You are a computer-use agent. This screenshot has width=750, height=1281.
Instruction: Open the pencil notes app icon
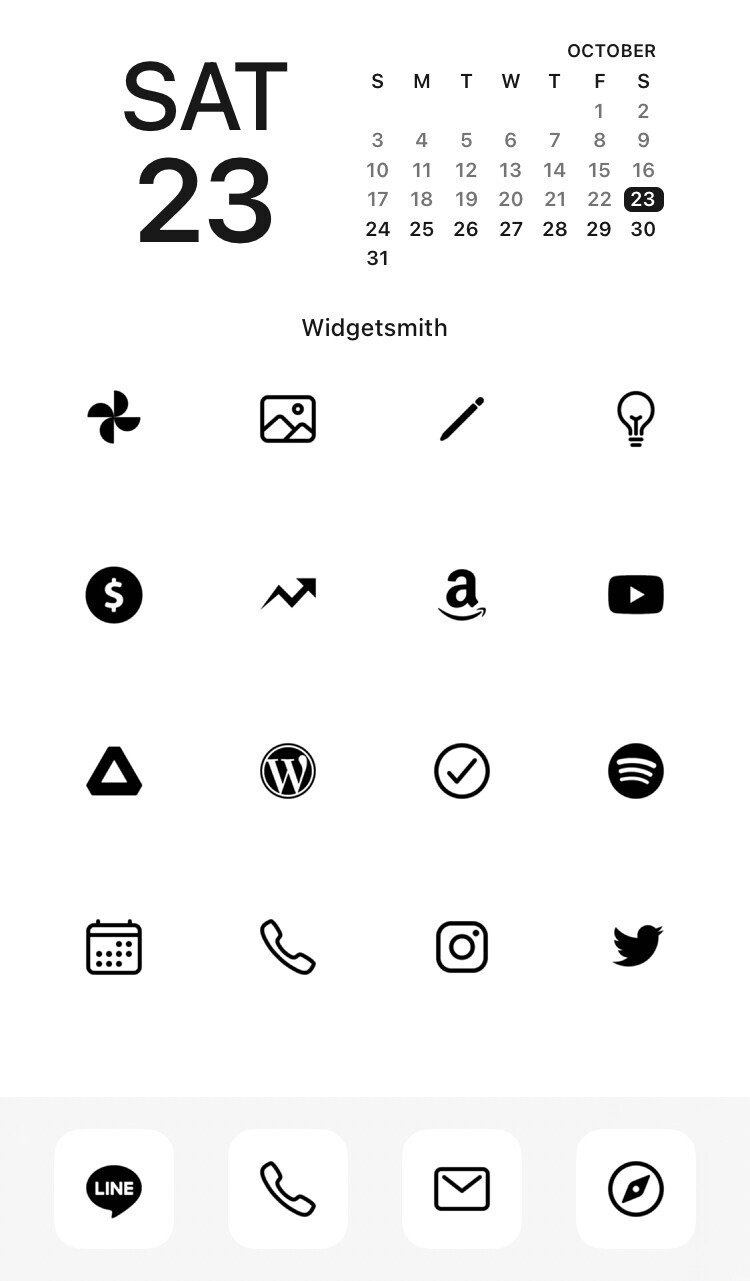462,418
